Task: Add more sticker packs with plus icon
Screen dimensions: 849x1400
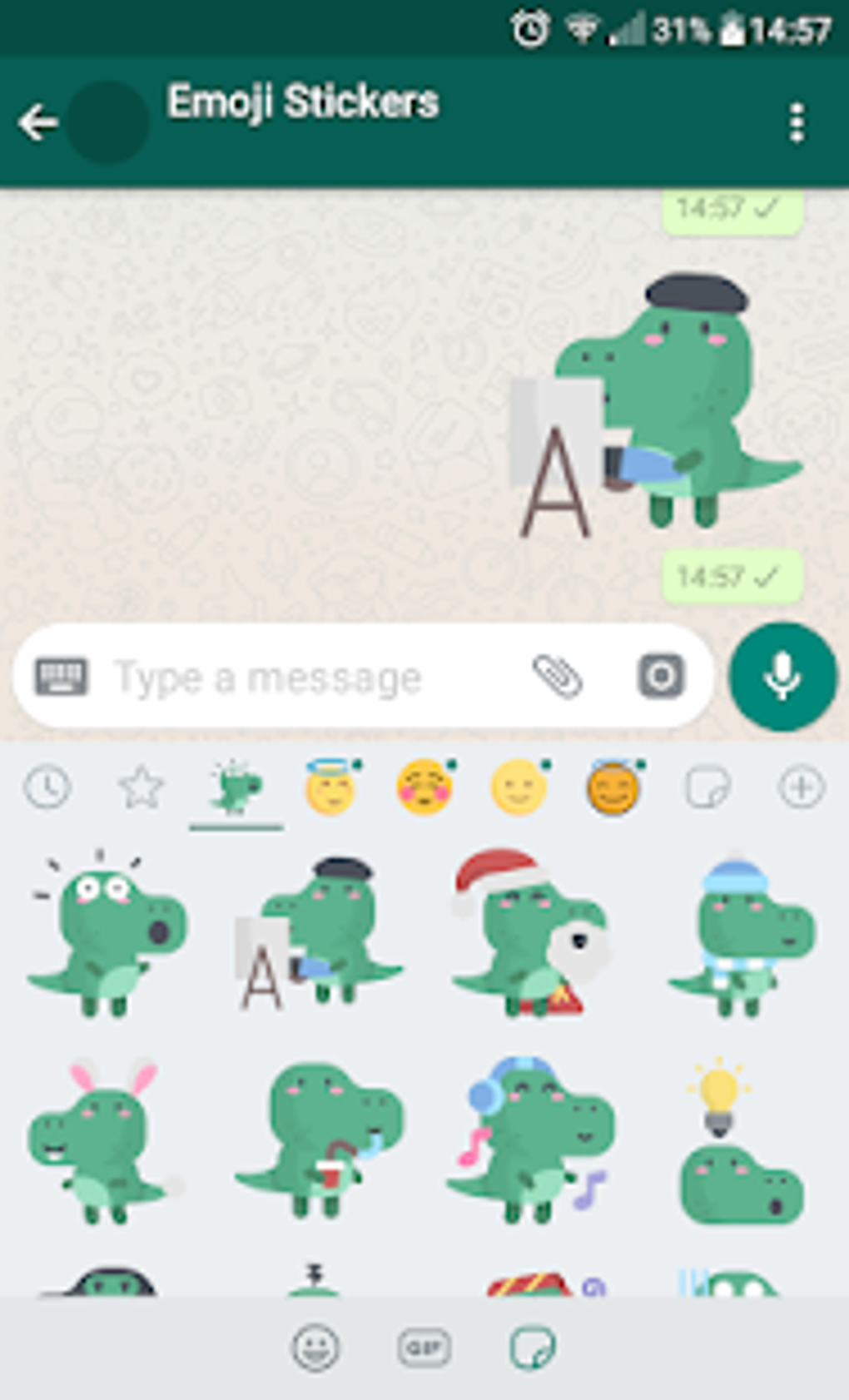Action: [801, 787]
